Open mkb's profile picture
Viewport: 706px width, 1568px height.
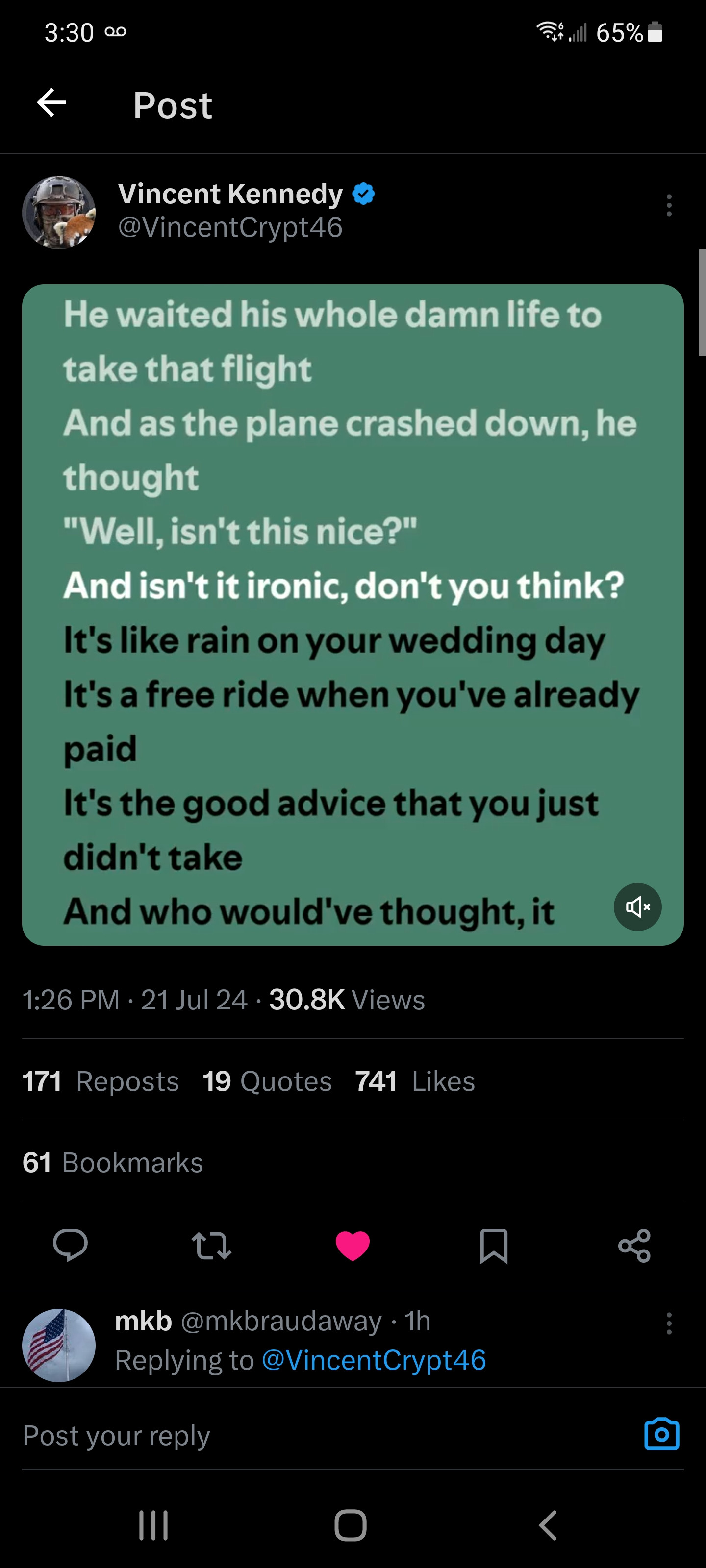pyautogui.click(x=59, y=1345)
